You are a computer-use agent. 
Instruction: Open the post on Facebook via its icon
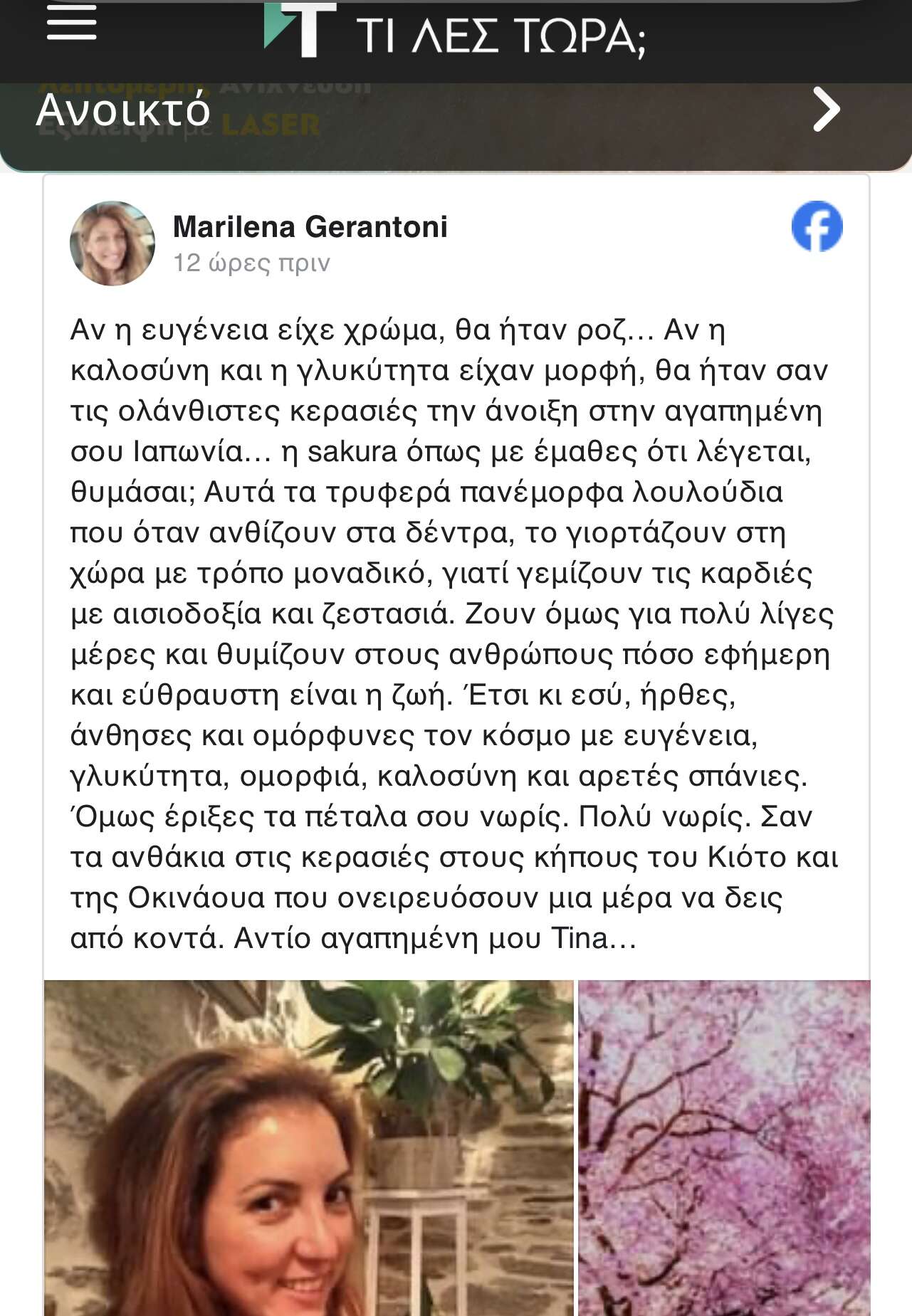click(x=817, y=227)
